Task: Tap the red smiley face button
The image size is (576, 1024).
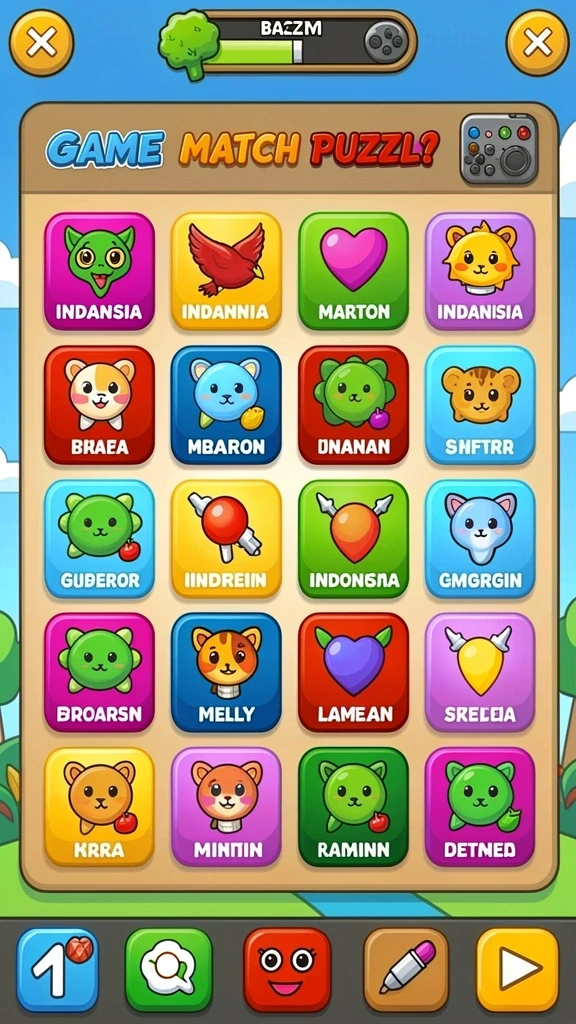Action: 287,970
